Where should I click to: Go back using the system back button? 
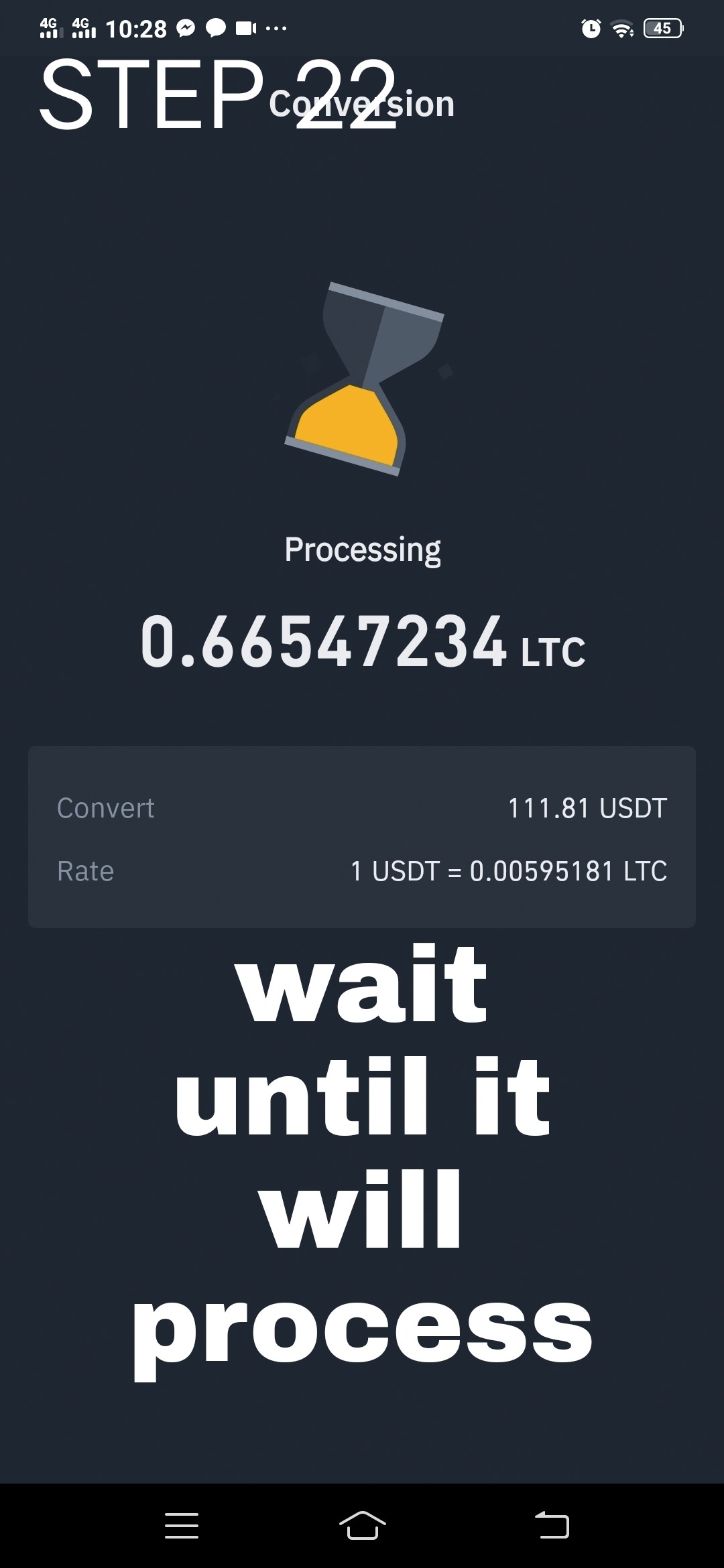point(552,1525)
